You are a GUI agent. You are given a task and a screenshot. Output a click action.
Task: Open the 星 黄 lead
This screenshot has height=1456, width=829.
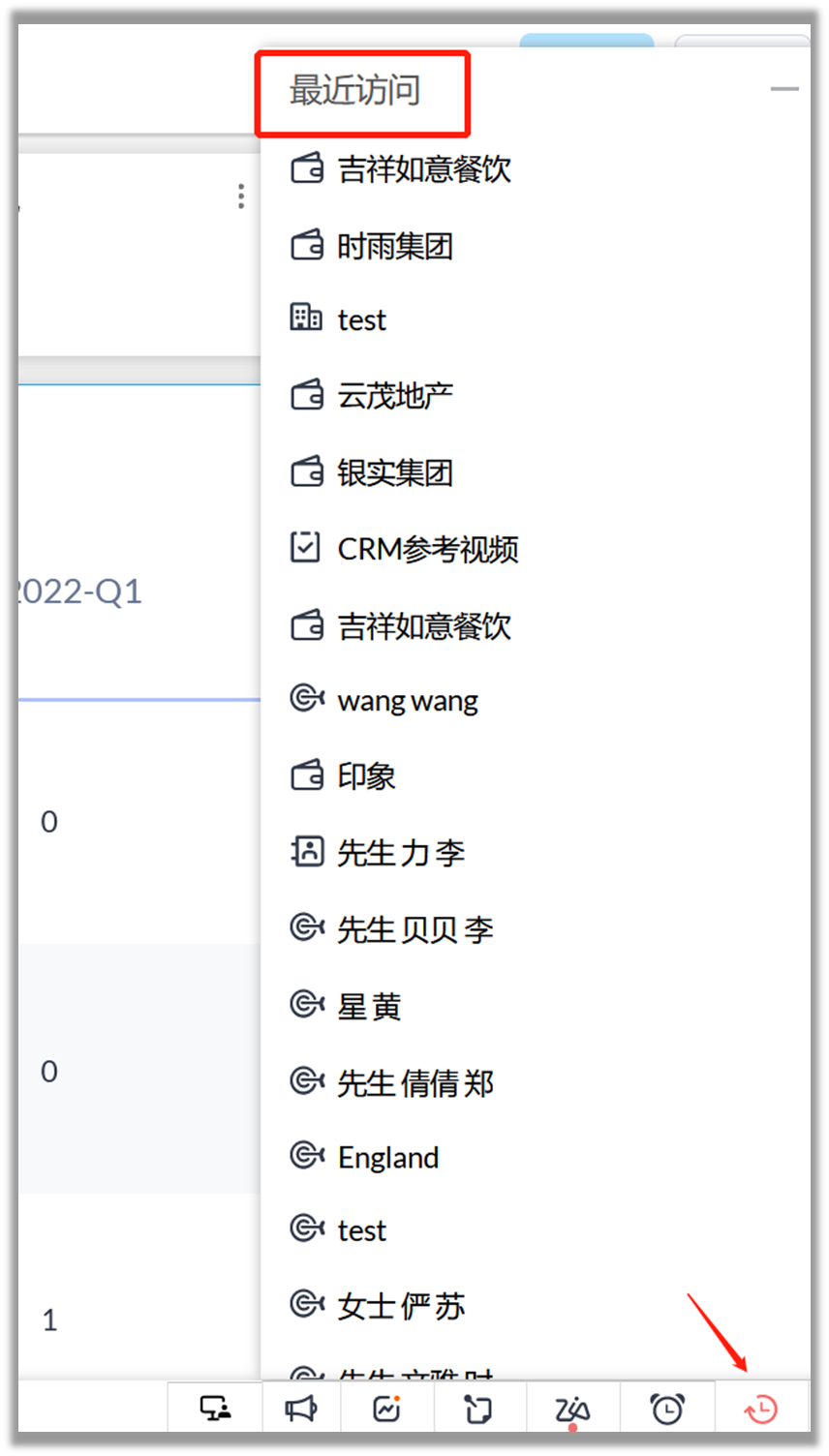(x=369, y=1007)
